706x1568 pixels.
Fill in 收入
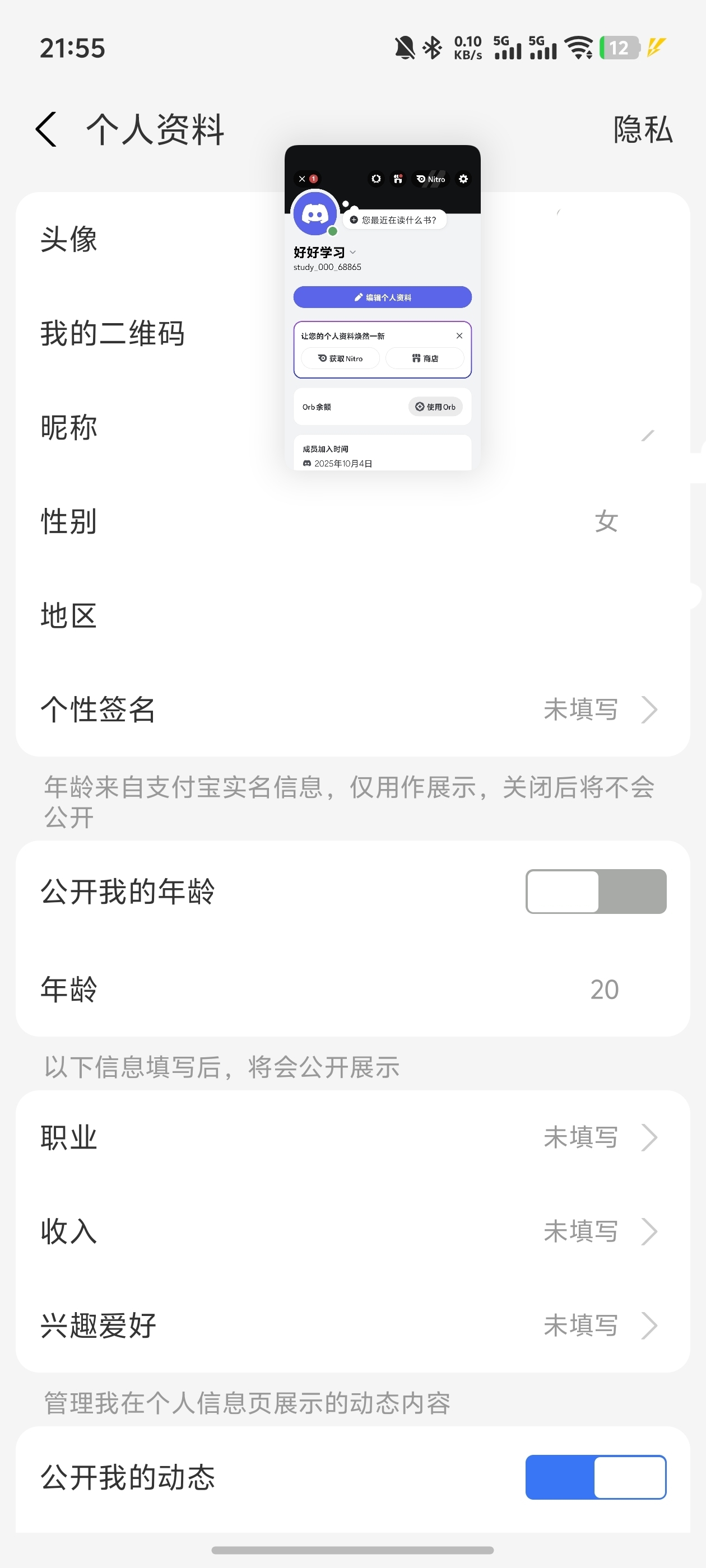(x=352, y=1231)
